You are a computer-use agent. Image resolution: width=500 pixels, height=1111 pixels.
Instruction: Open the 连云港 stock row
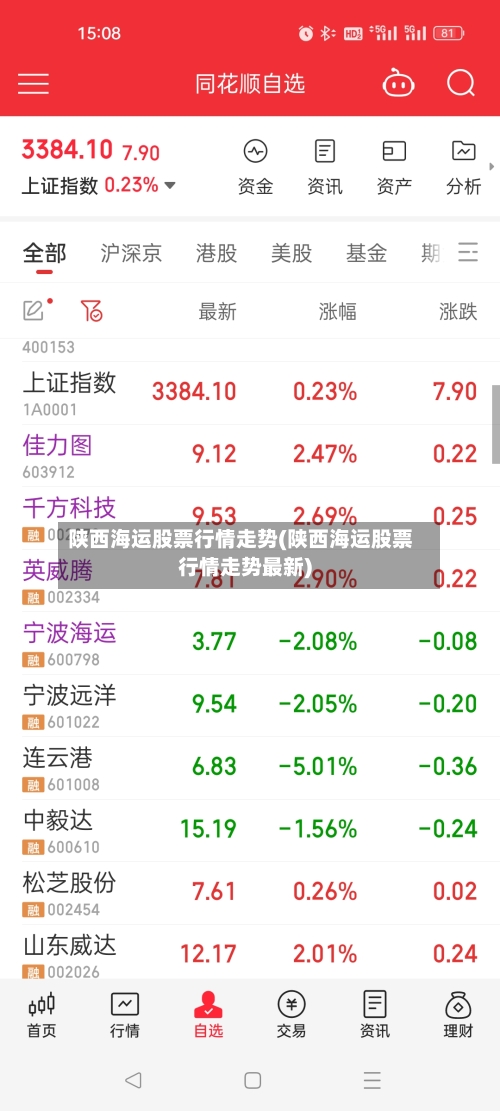[x=250, y=767]
